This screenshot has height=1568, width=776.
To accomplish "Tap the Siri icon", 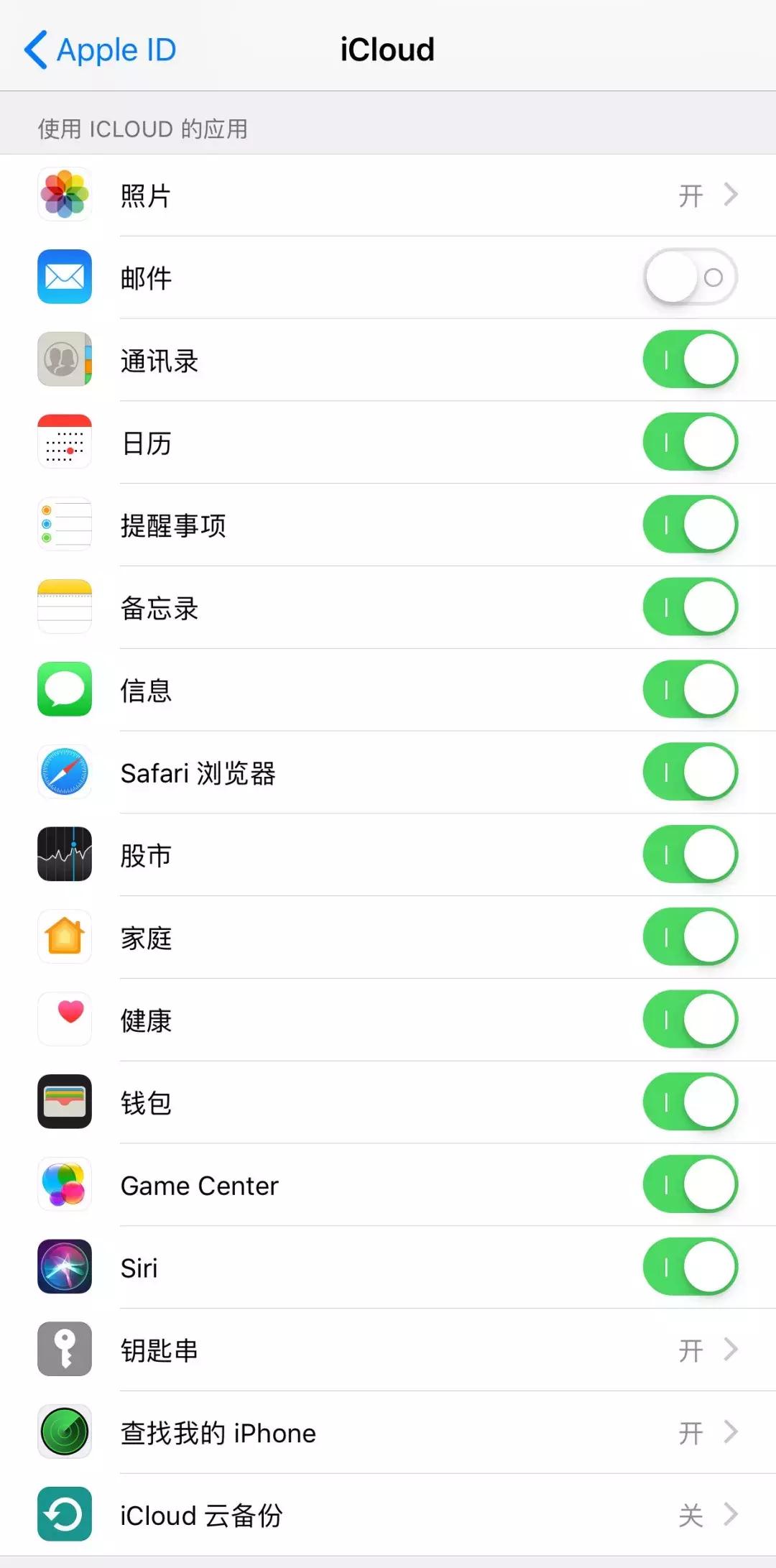I will coord(64,1267).
